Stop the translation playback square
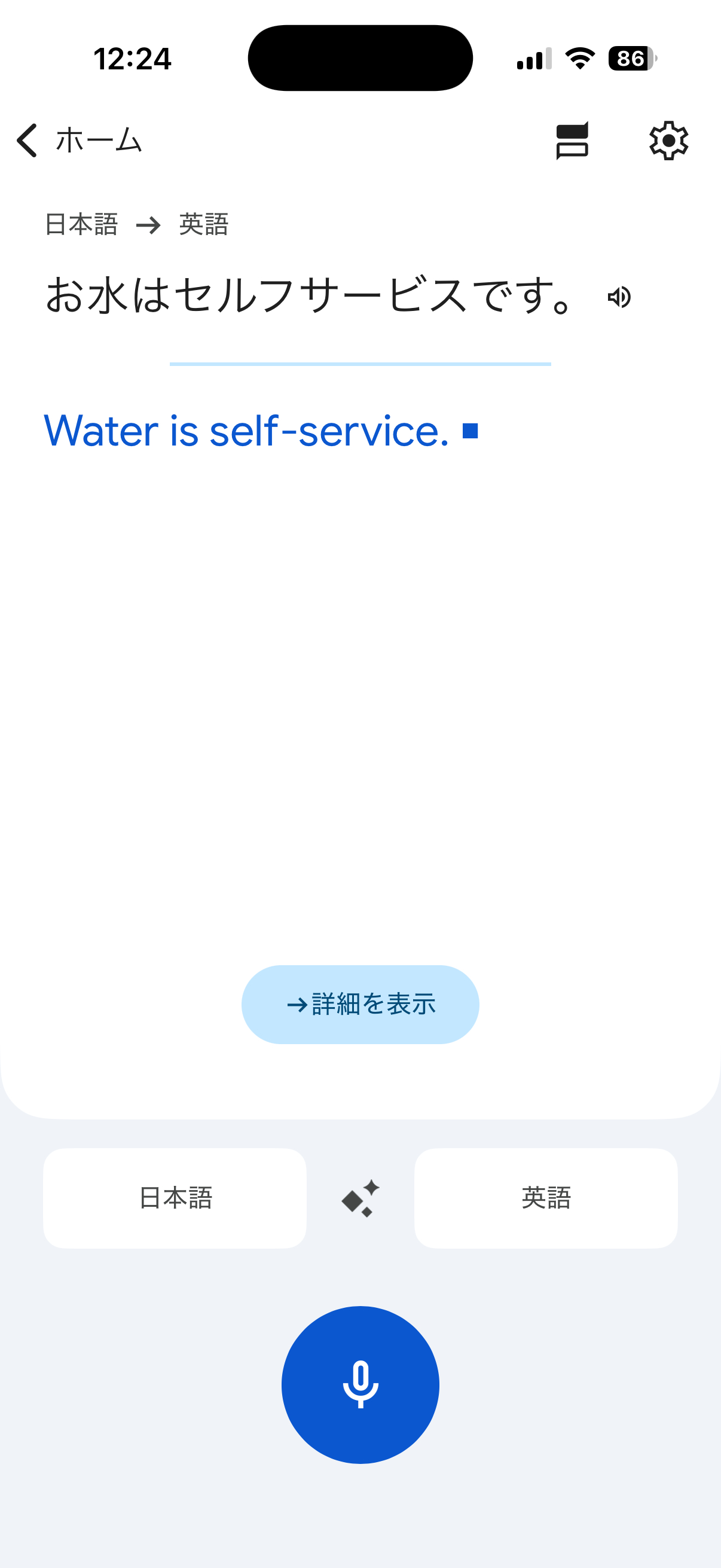721x1568 pixels. click(x=471, y=431)
